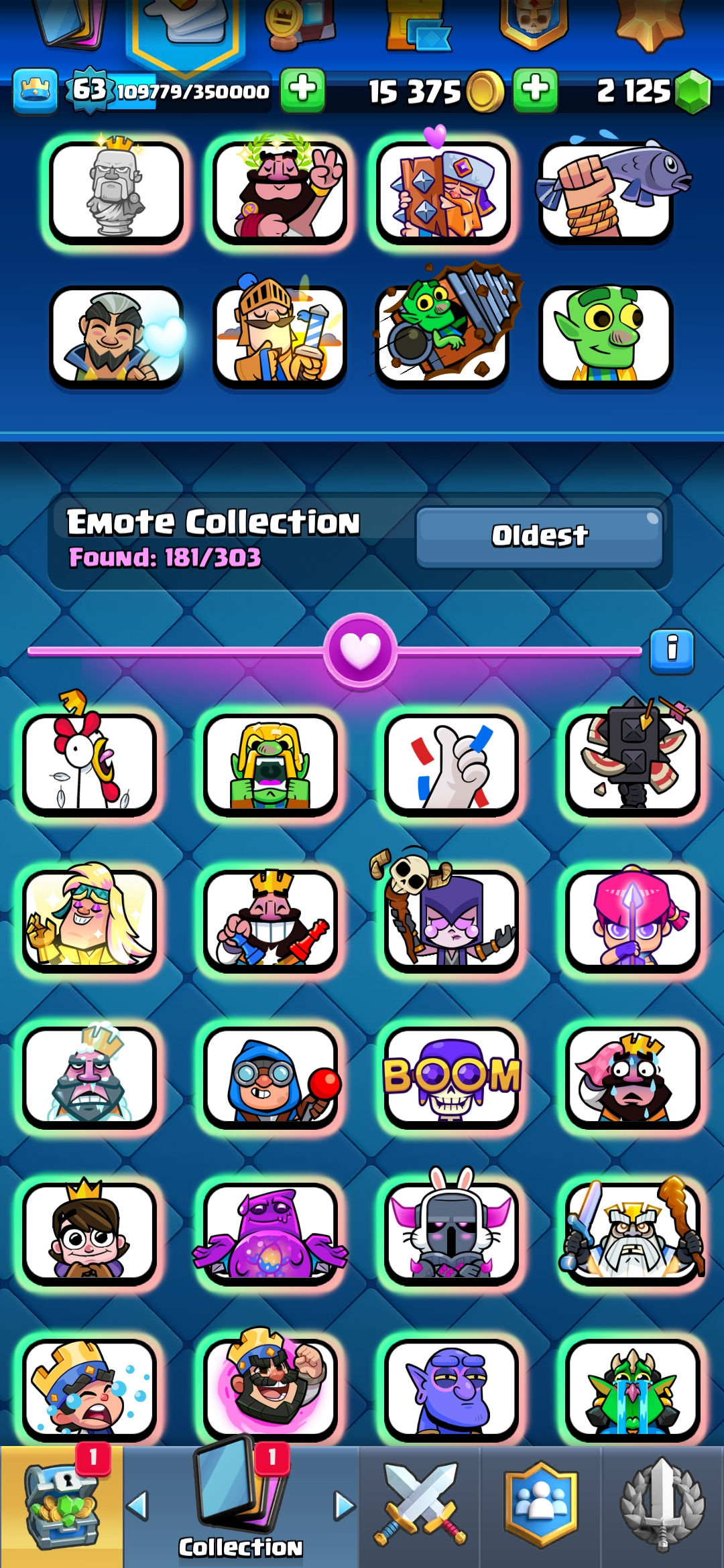Open the clan social tab

[540, 1506]
